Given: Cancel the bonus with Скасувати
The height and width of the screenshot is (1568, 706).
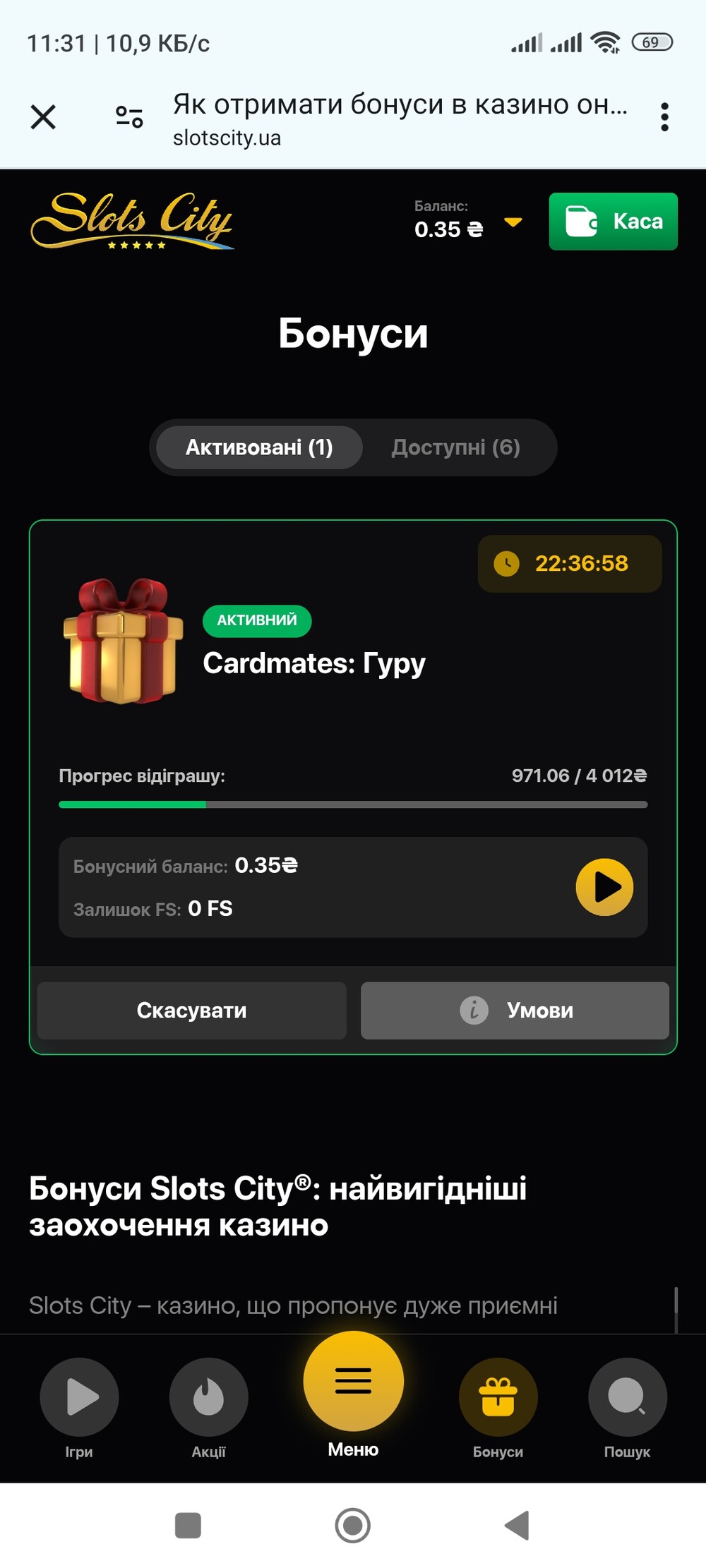Looking at the screenshot, I should click(191, 1011).
